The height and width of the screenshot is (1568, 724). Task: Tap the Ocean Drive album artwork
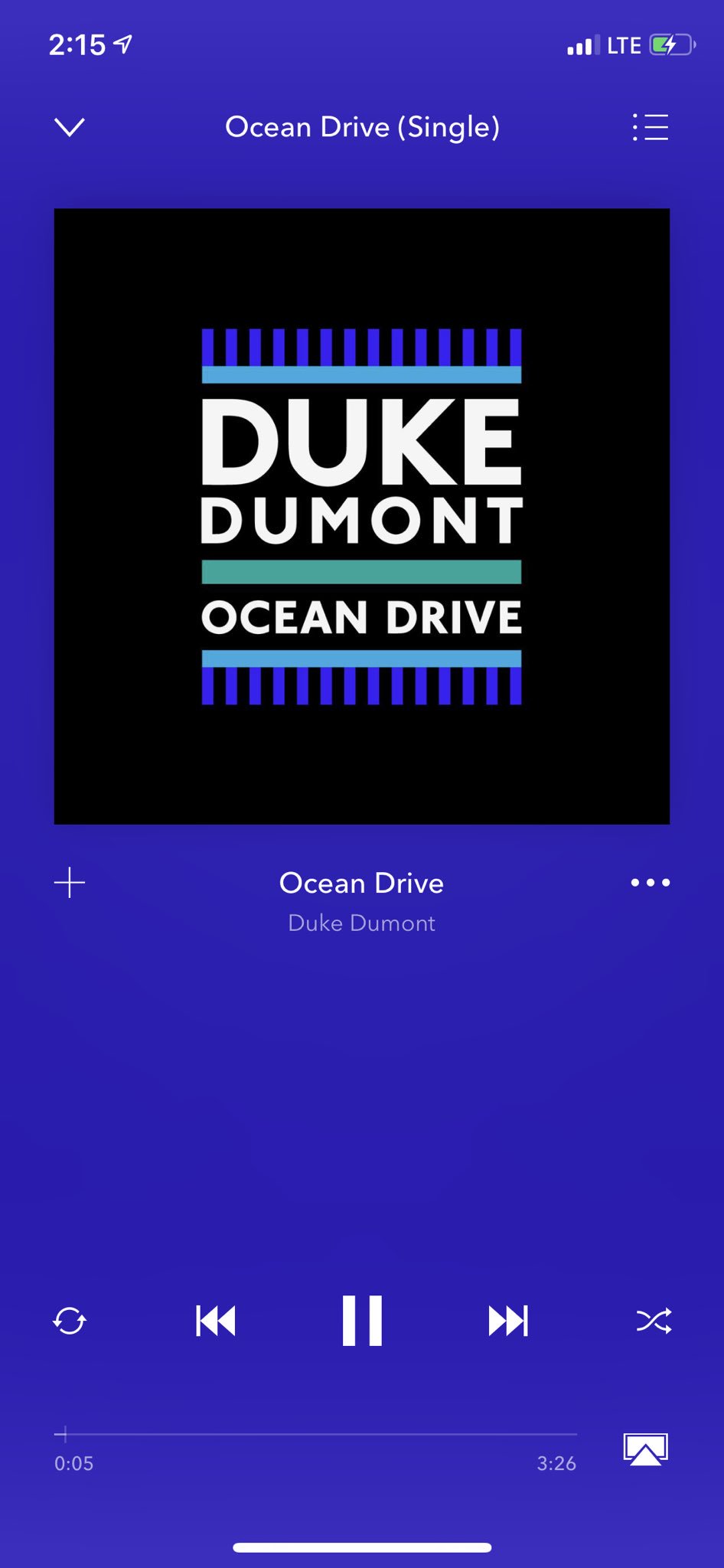tap(362, 516)
